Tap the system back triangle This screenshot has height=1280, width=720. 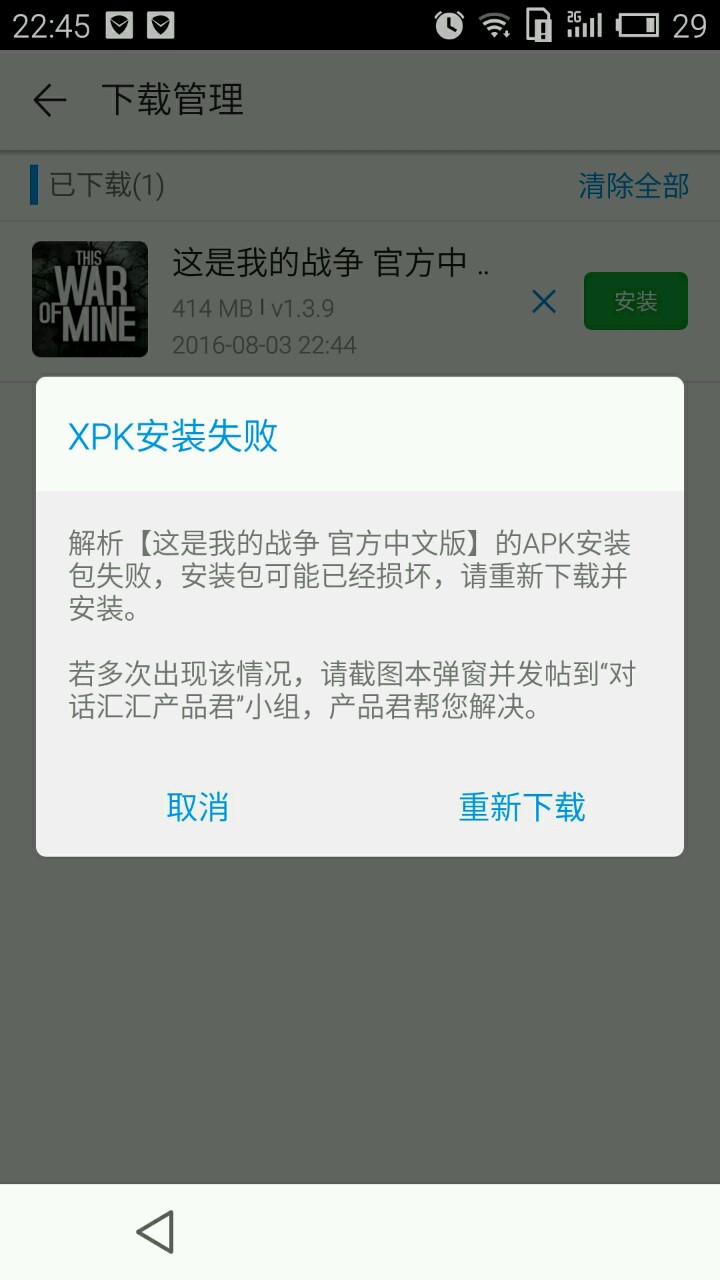point(156,1231)
